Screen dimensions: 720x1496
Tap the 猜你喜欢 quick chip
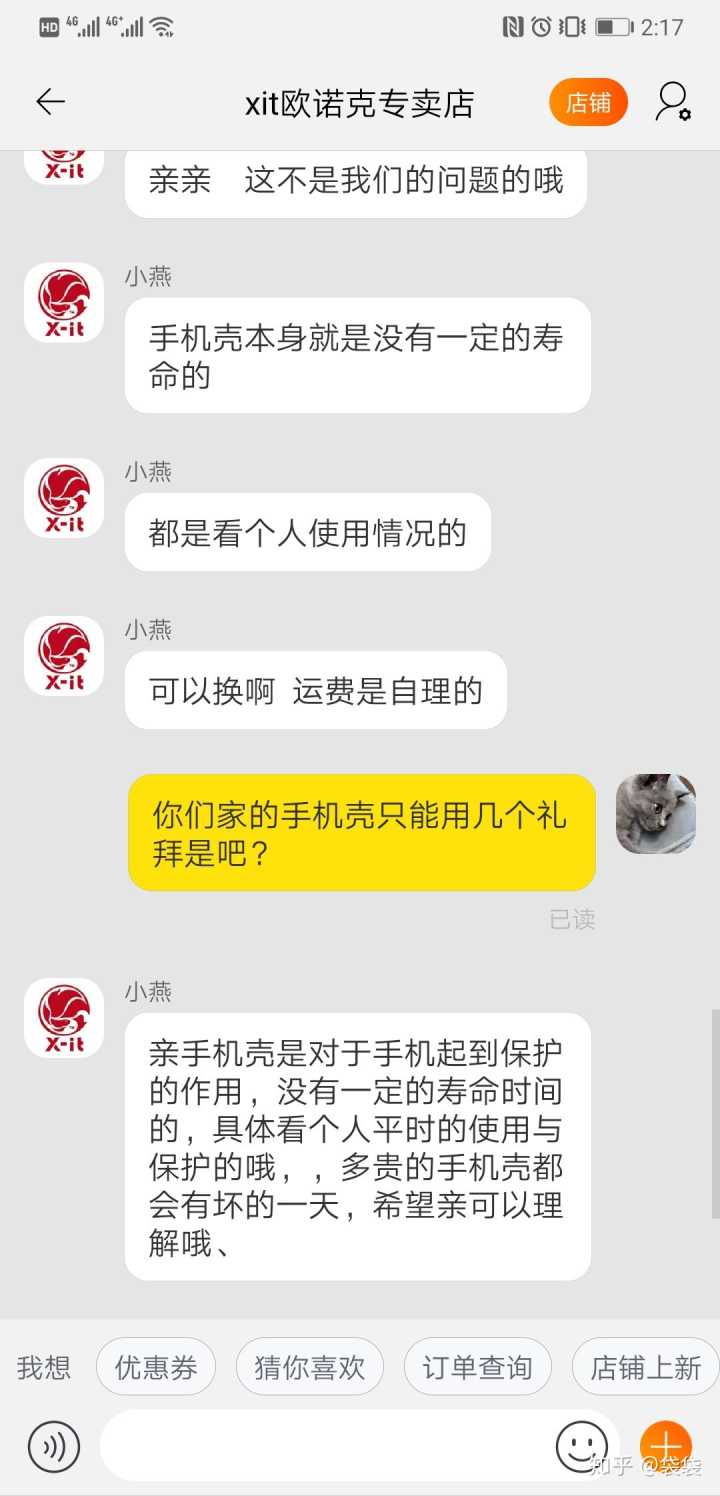[310, 1367]
